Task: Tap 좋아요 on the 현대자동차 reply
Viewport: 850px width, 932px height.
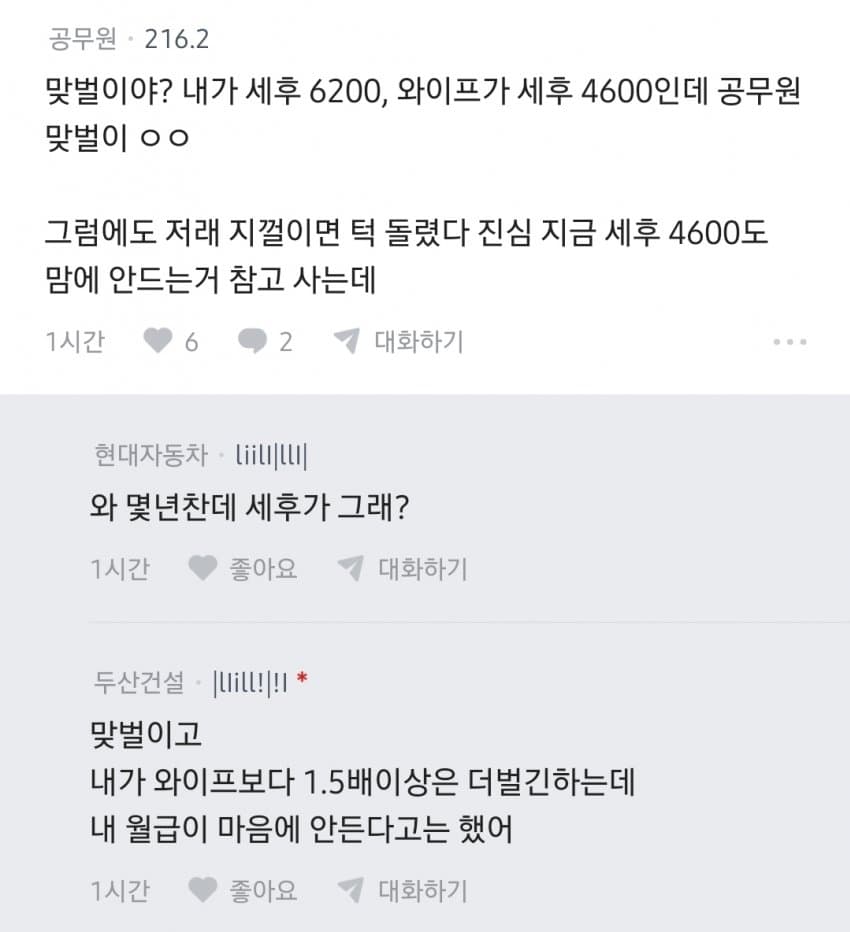Action: point(243,569)
